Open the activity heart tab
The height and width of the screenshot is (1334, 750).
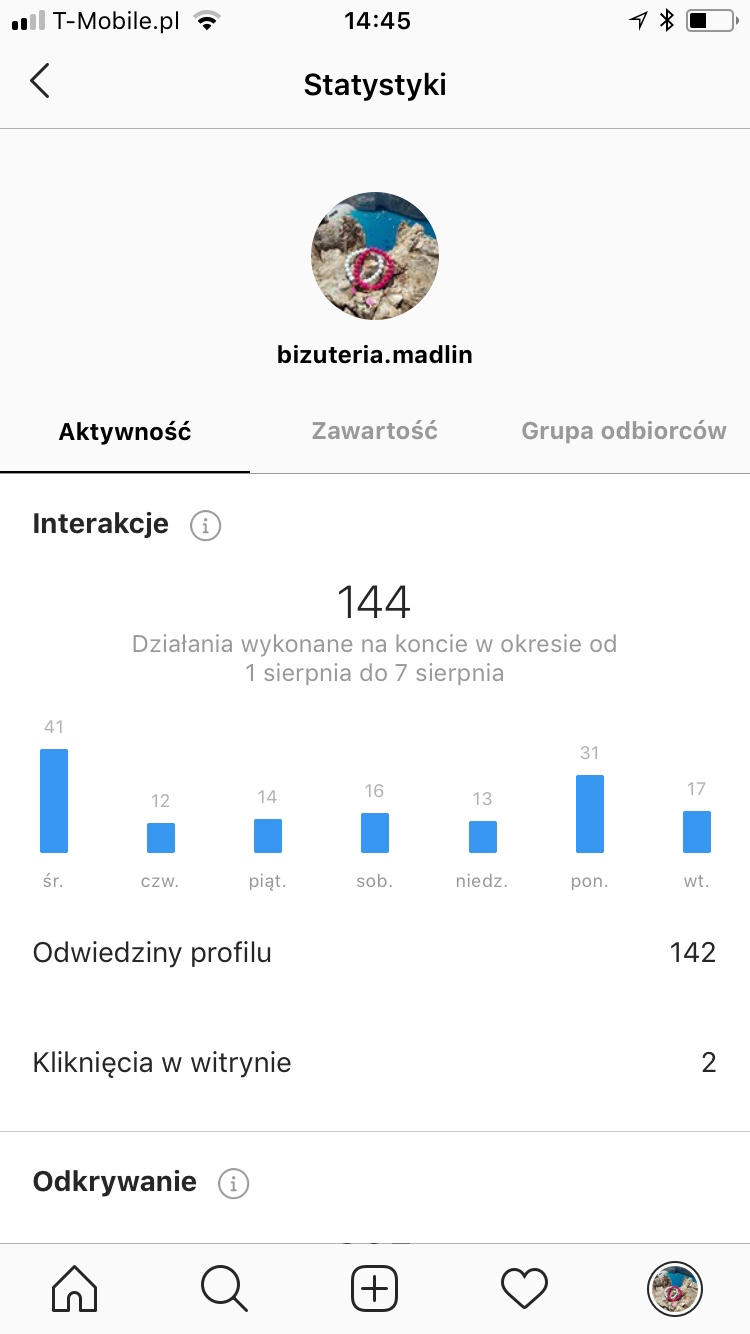coord(525,1288)
